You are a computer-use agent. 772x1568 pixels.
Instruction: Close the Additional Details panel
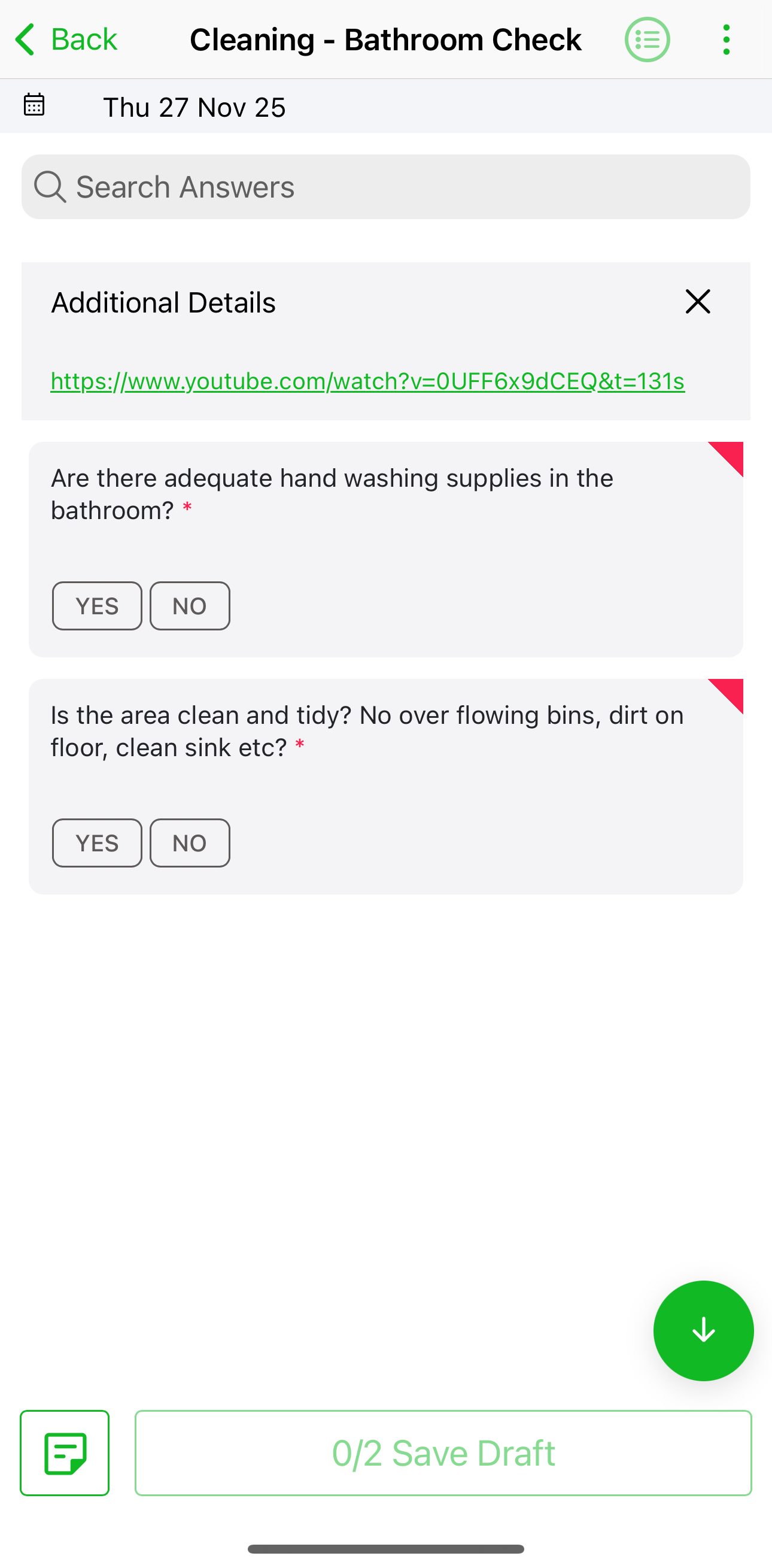coord(697,302)
